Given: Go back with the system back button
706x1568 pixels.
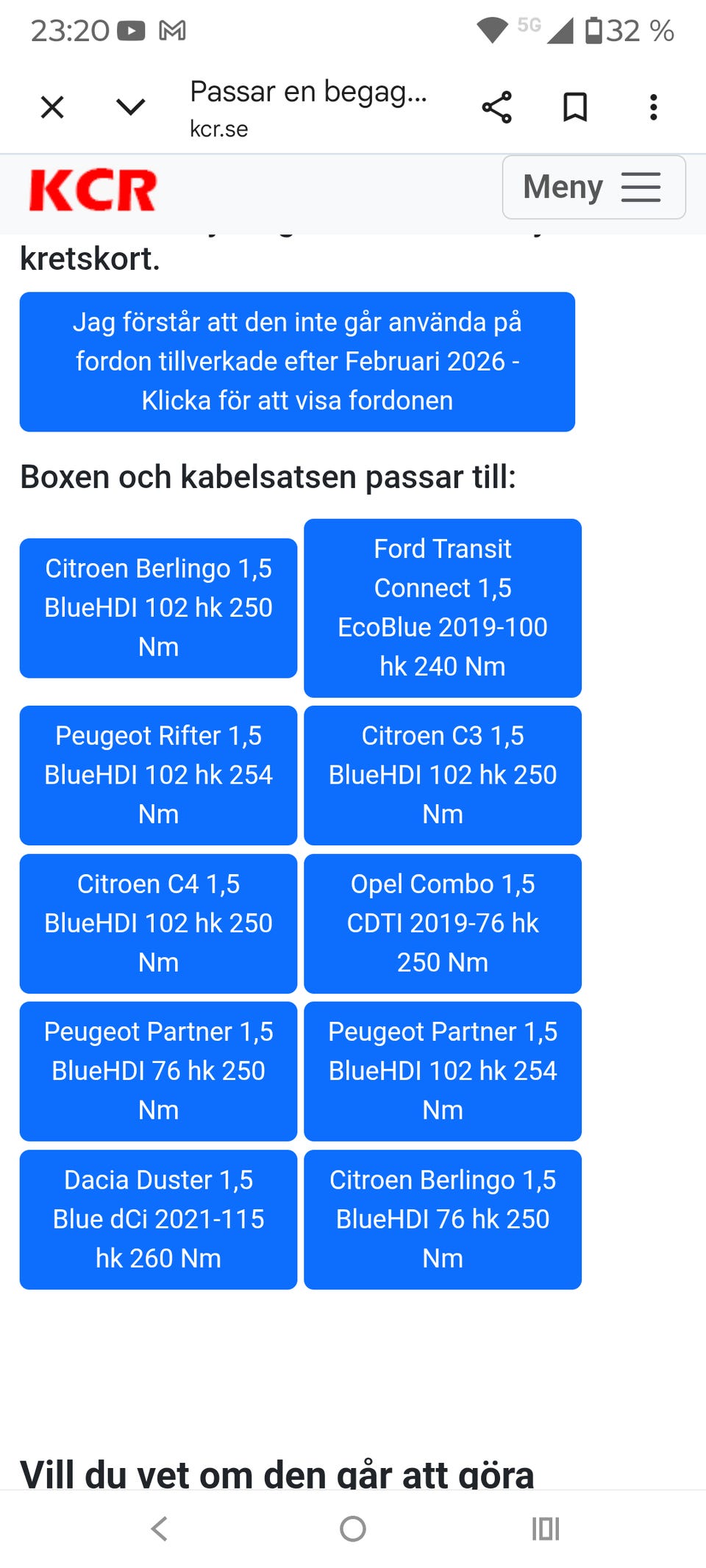Looking at the screenshot, I should pos(159,1529).
